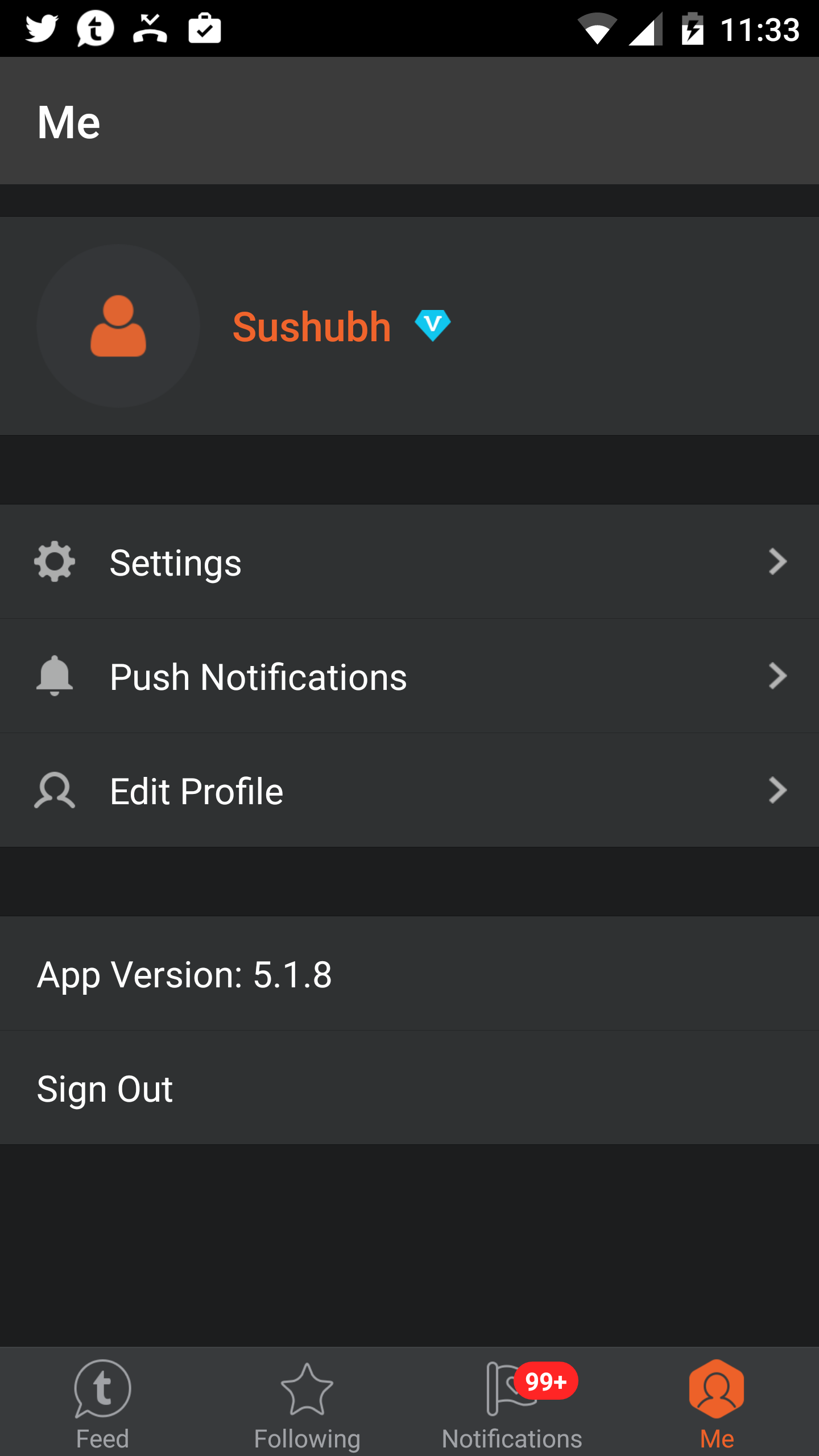
Task: Switch to the Feed tab
Action: pyautogui.click(x=102, y=1402)
